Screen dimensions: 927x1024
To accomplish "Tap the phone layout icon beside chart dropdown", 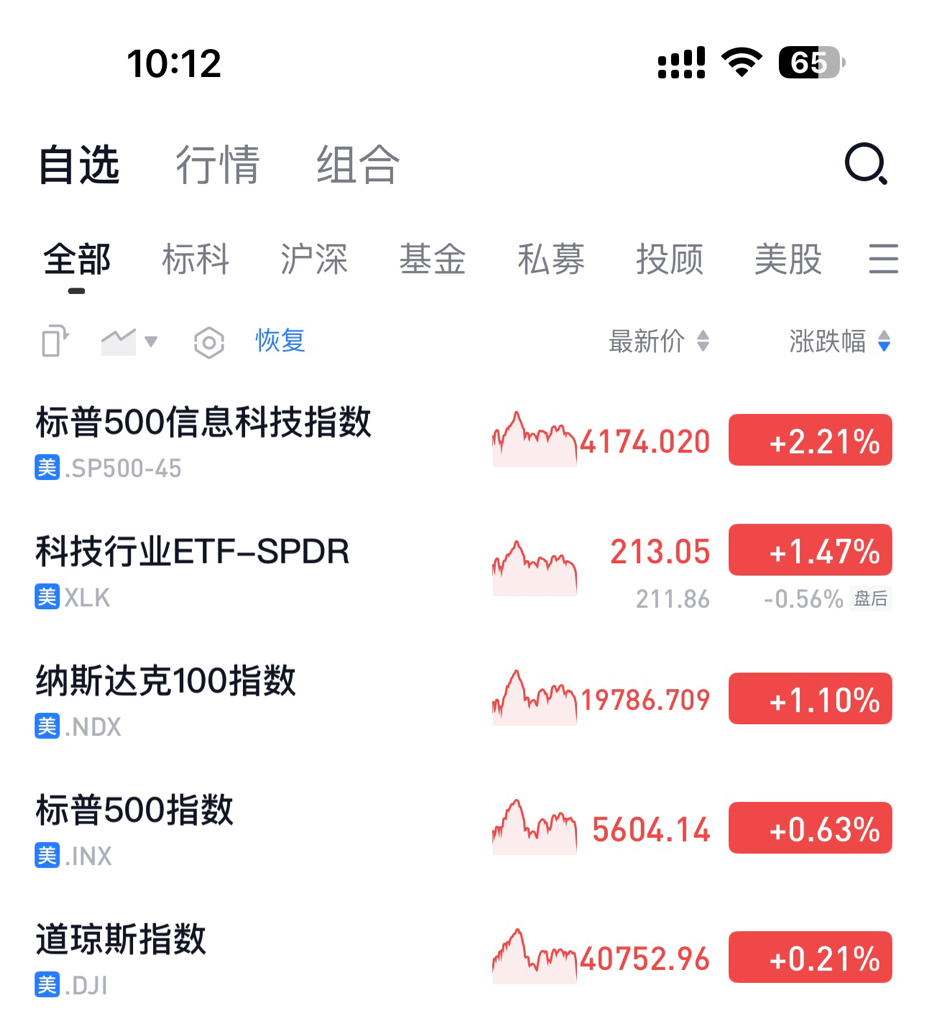I will point(55,341).
